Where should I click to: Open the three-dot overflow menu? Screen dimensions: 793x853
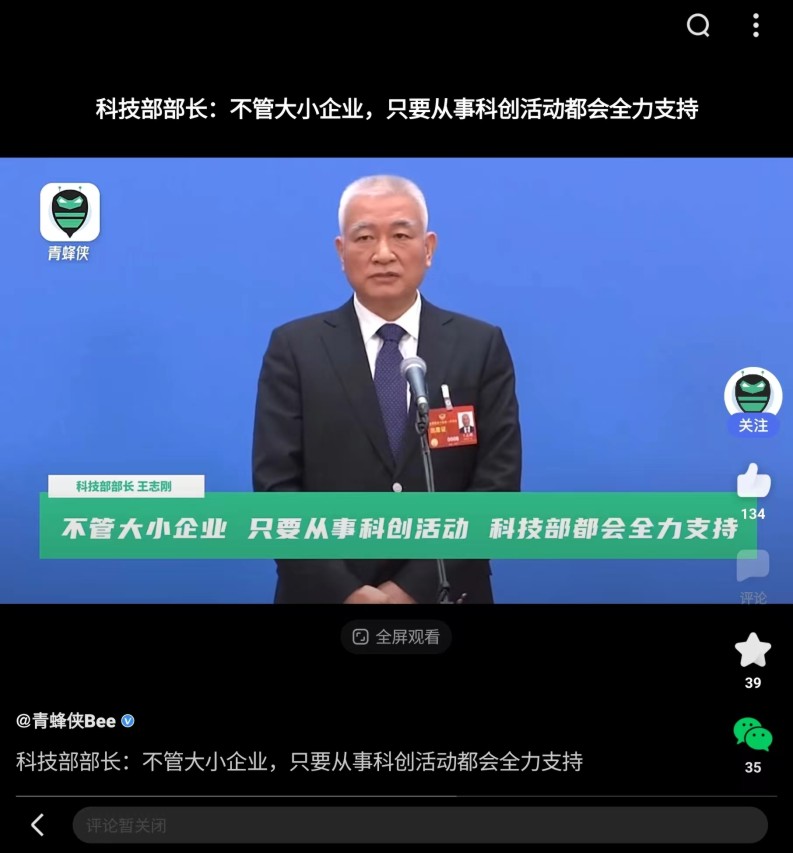(x=756, y=26)
